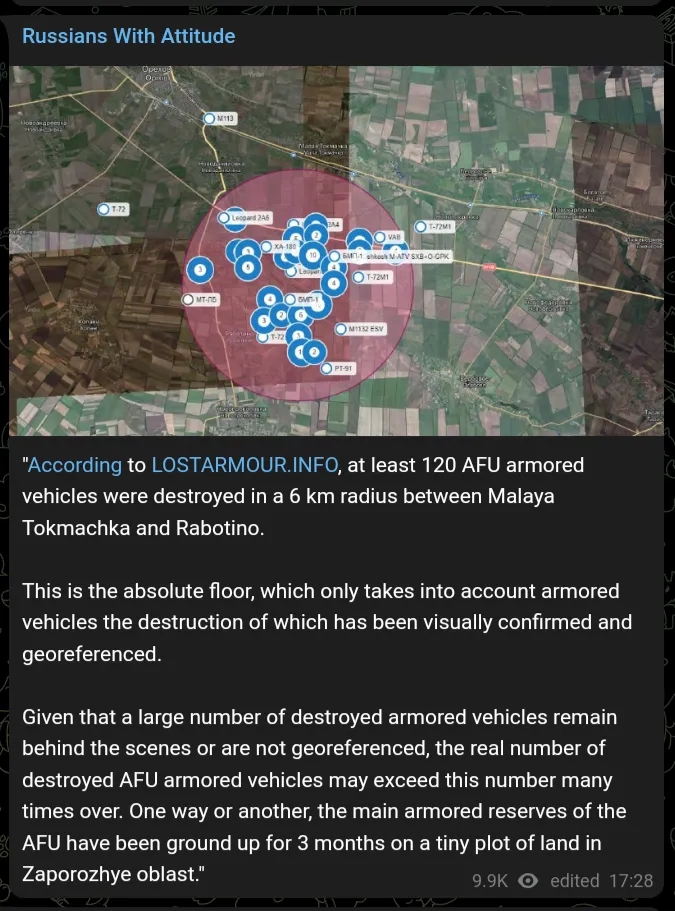Follow the 'According' link in the message
The width and height of the screenshot is (675, 911).
click(x=75, y=465)
